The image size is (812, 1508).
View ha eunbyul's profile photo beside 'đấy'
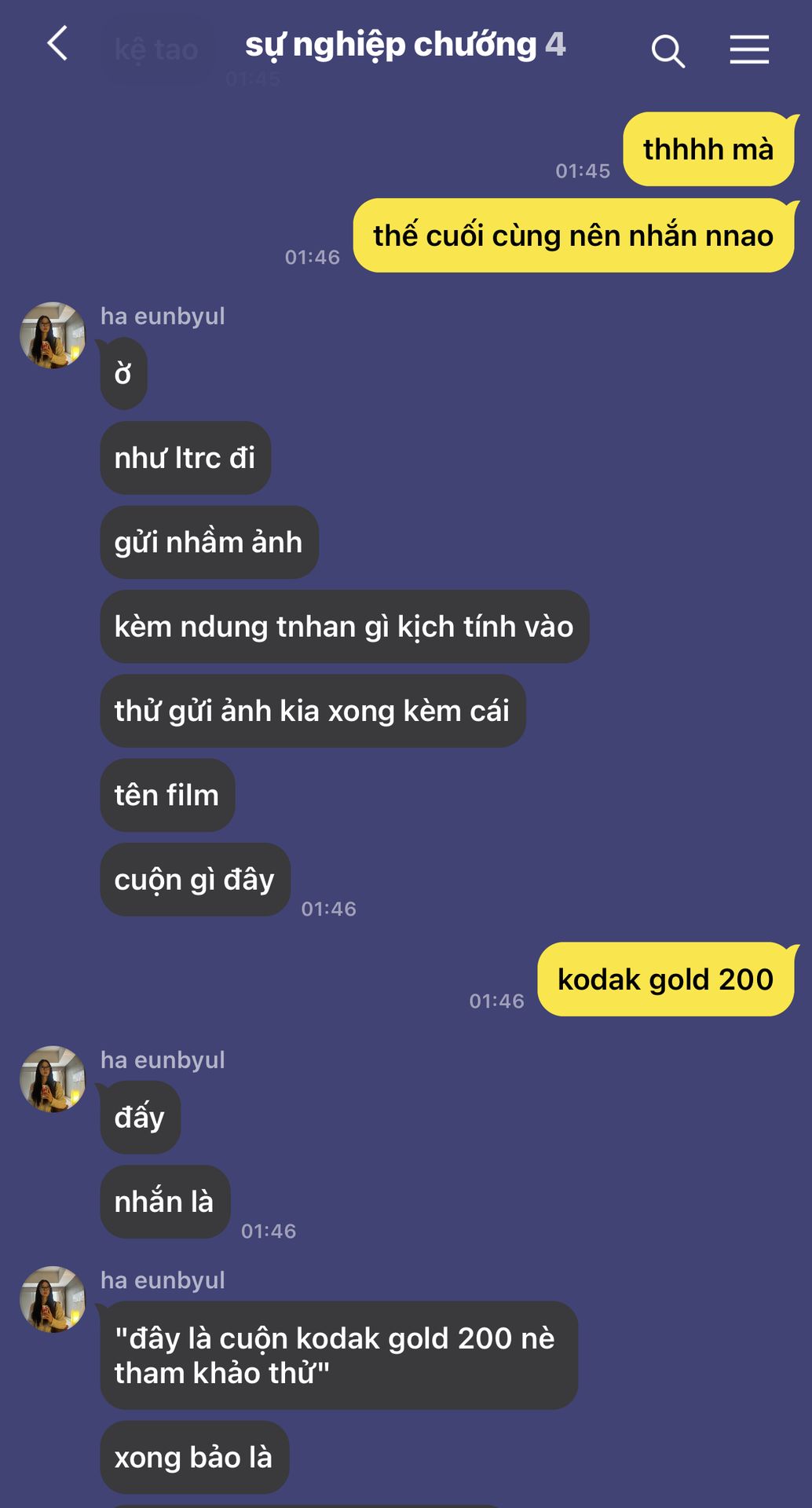click(x=53, y=1079)
